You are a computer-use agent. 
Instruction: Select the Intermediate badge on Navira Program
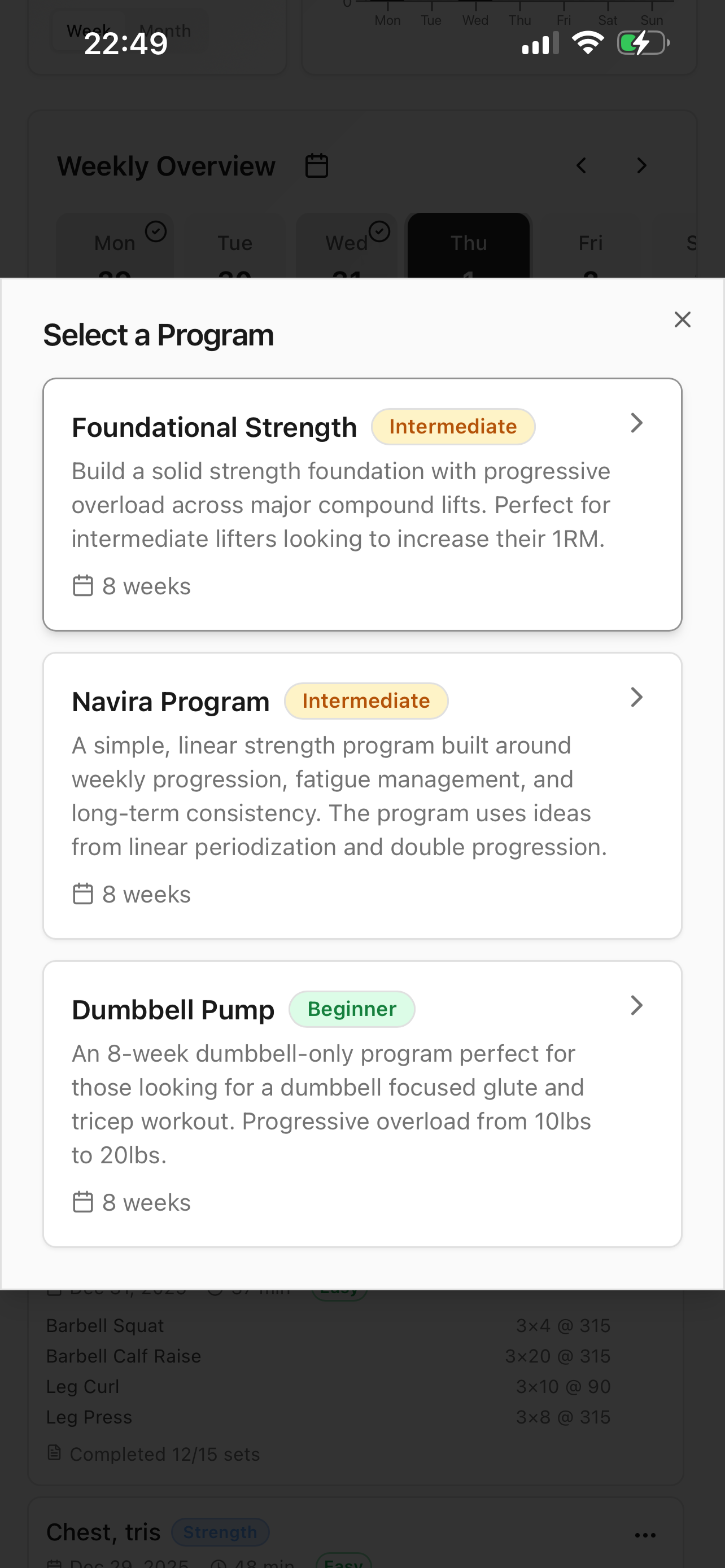pos(366,700)
